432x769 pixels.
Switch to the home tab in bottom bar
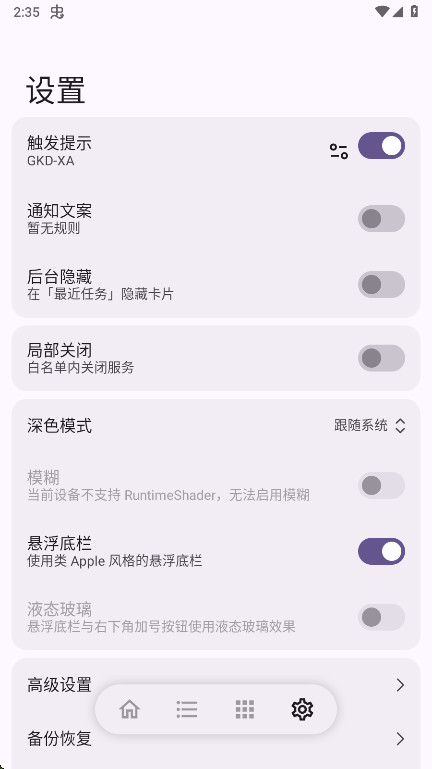pyautogui.click(x=129, y=709)
